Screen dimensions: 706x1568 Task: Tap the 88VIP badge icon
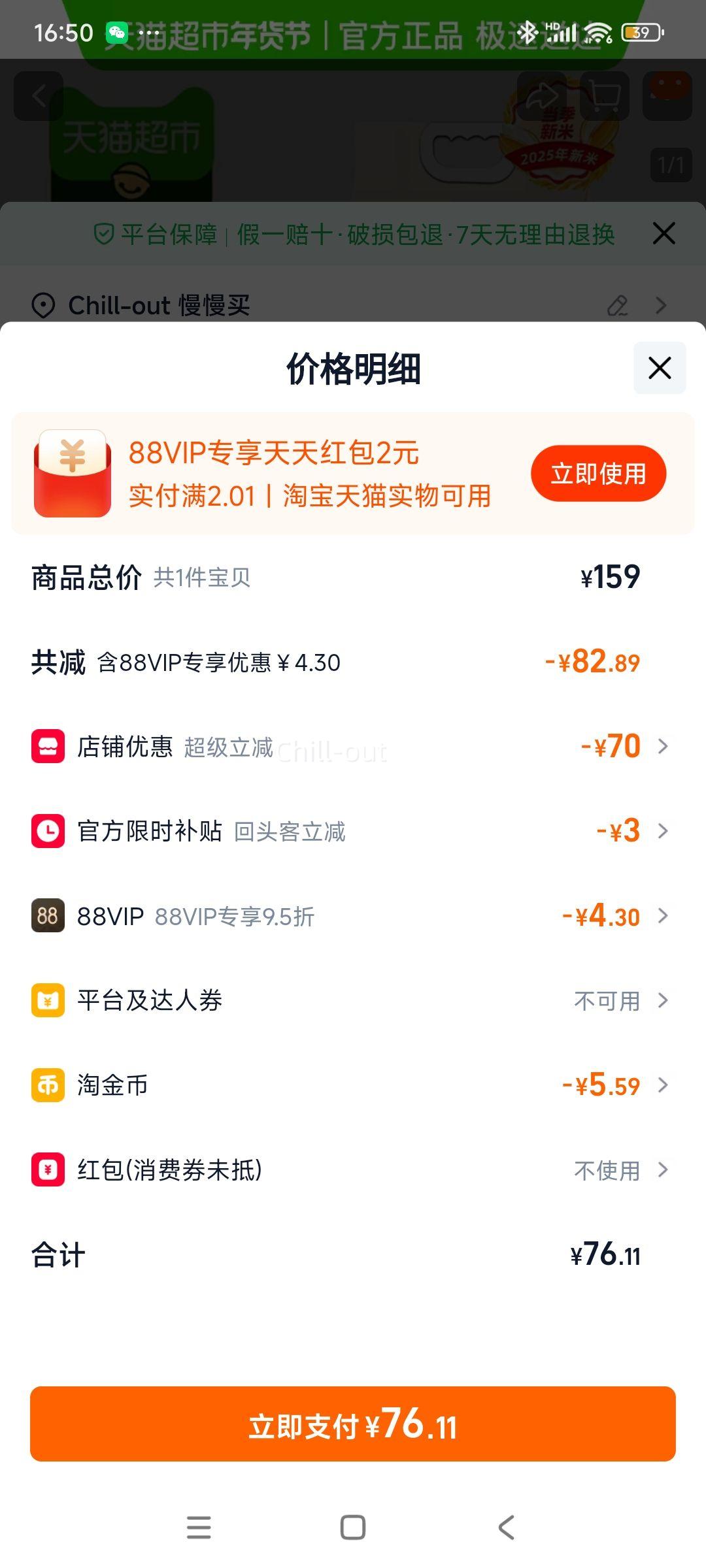pos(48,916)
